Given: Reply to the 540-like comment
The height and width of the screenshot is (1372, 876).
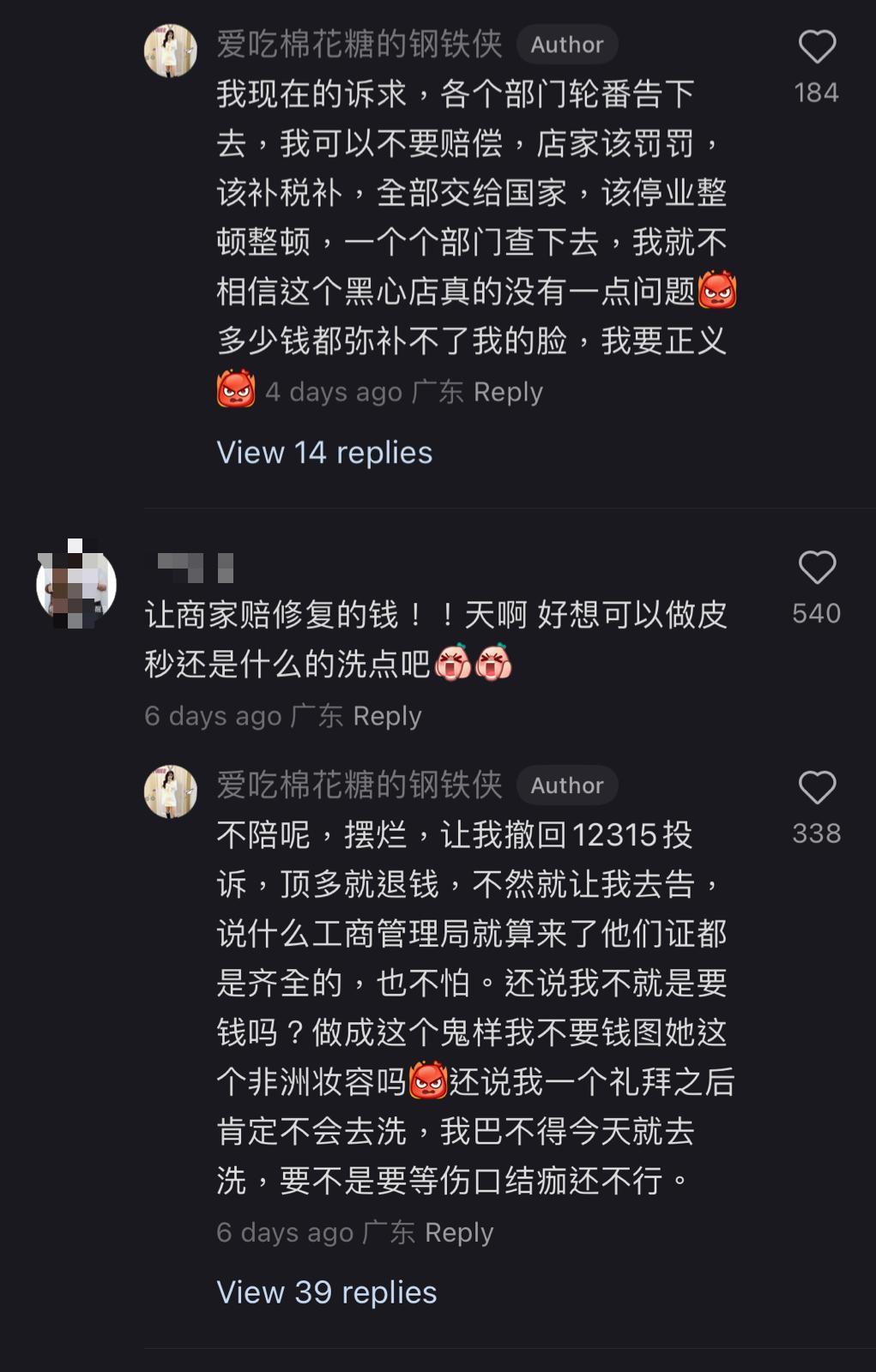Looking at the screenshot, I should [x=388, y=715].
